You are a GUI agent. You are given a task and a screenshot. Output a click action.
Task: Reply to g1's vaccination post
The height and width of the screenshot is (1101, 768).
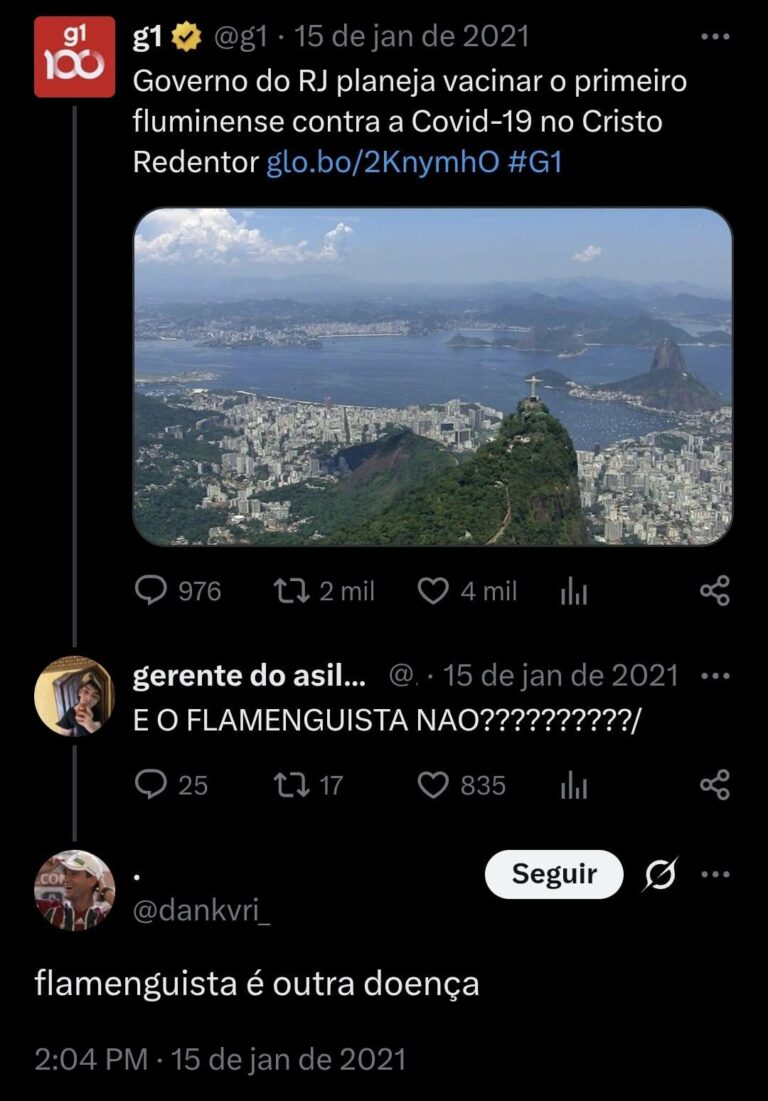[x=151, y=592]
